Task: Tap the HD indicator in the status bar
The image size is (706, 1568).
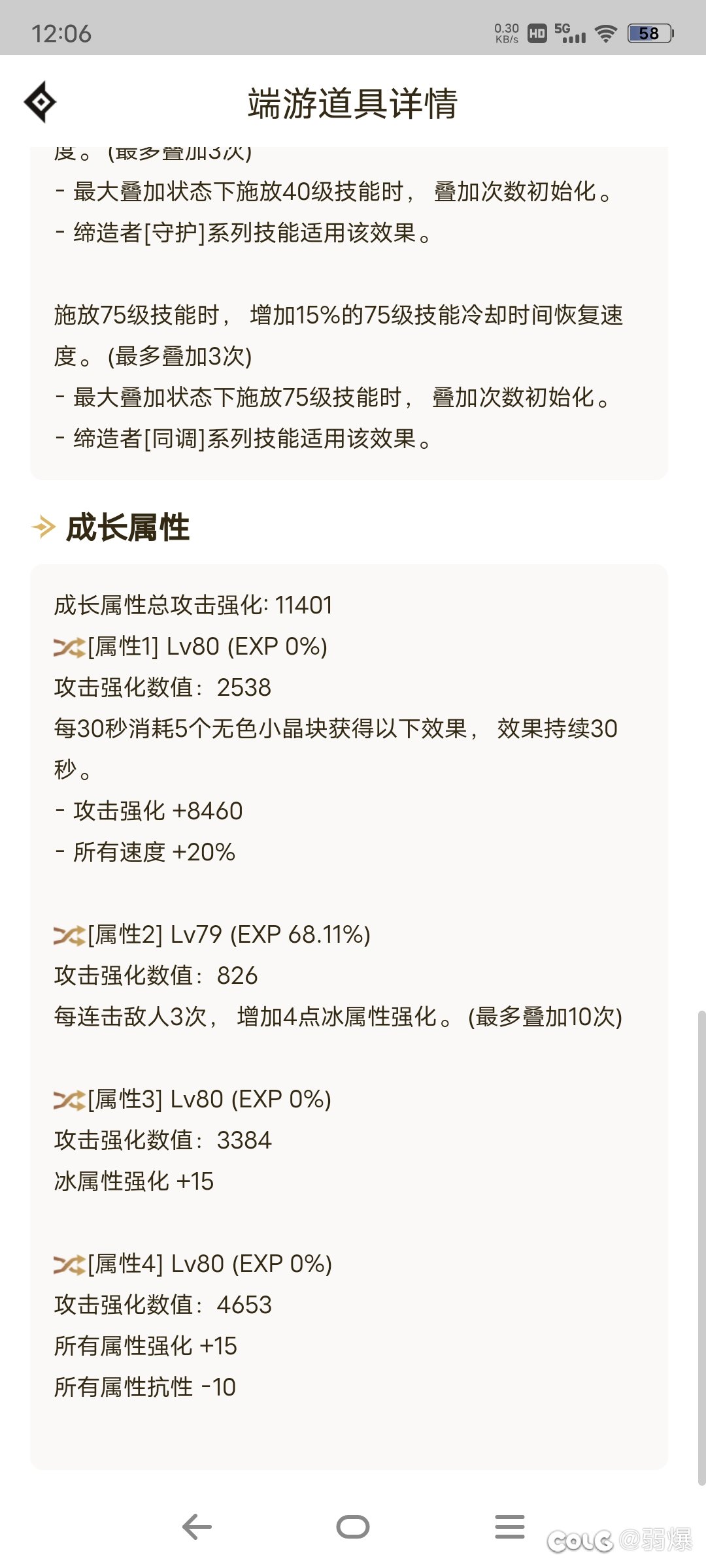Action: [x=536, y=33]
